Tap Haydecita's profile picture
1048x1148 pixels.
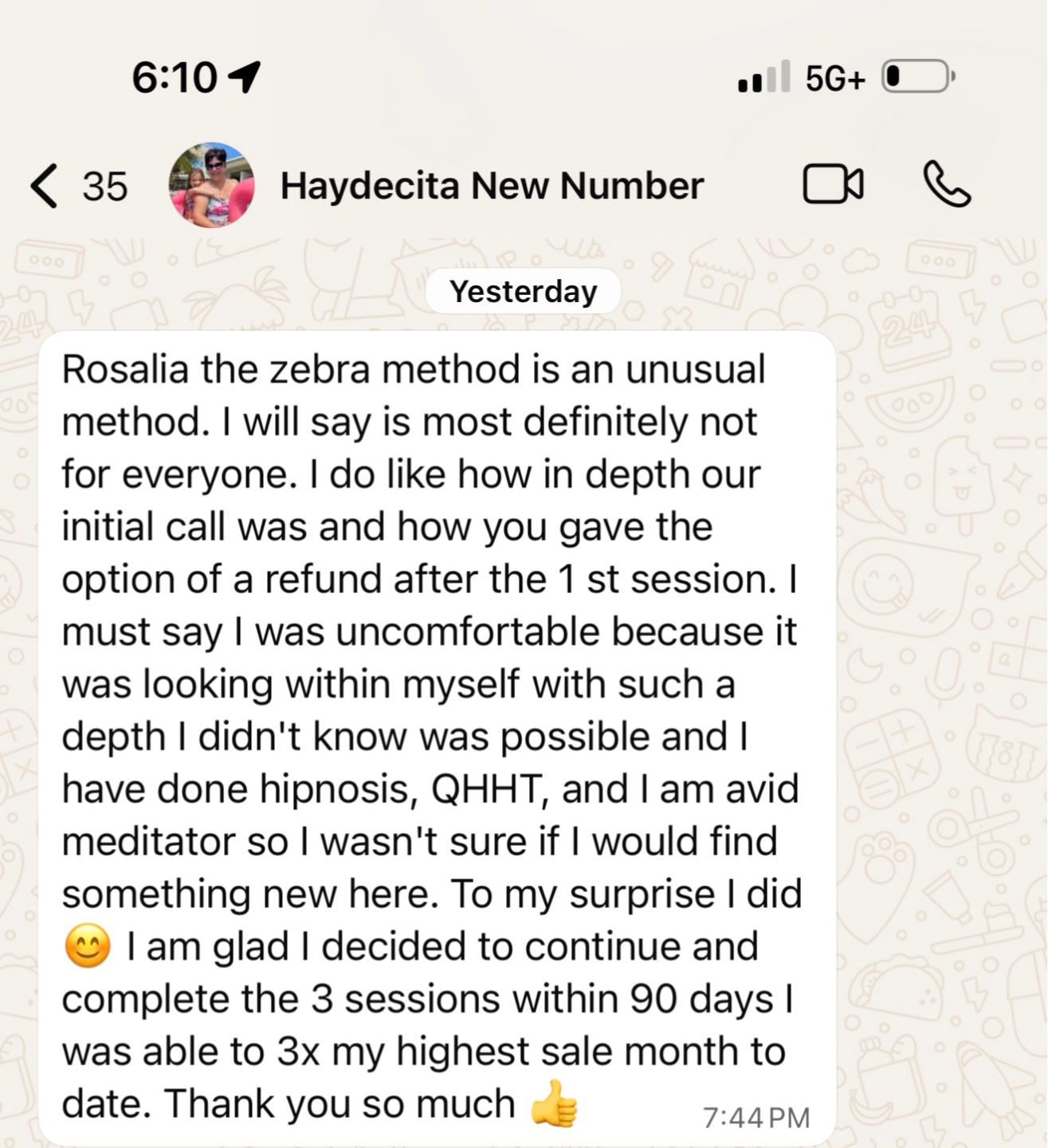(212, 186)
